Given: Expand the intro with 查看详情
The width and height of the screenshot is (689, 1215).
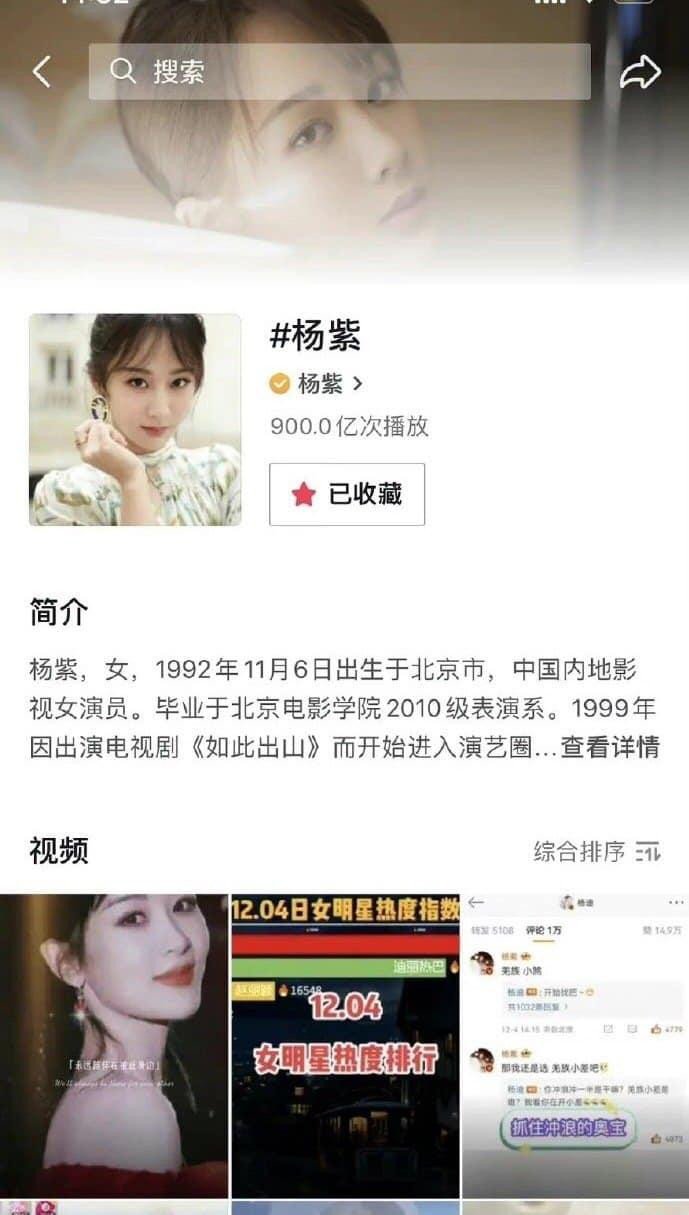Looking at the screenshot, I should [x=610, y=747].
